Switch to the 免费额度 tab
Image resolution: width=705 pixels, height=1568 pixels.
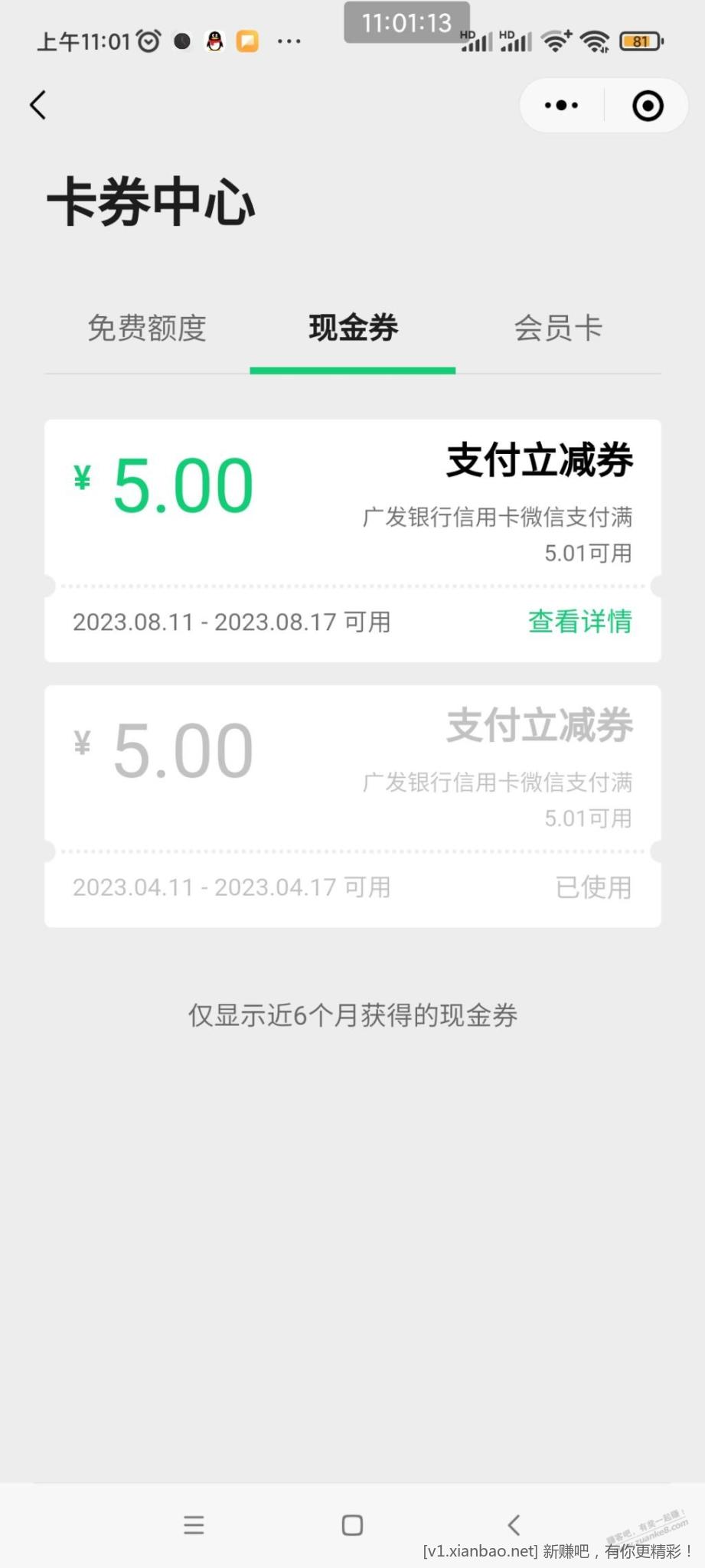tap(147, 328)
